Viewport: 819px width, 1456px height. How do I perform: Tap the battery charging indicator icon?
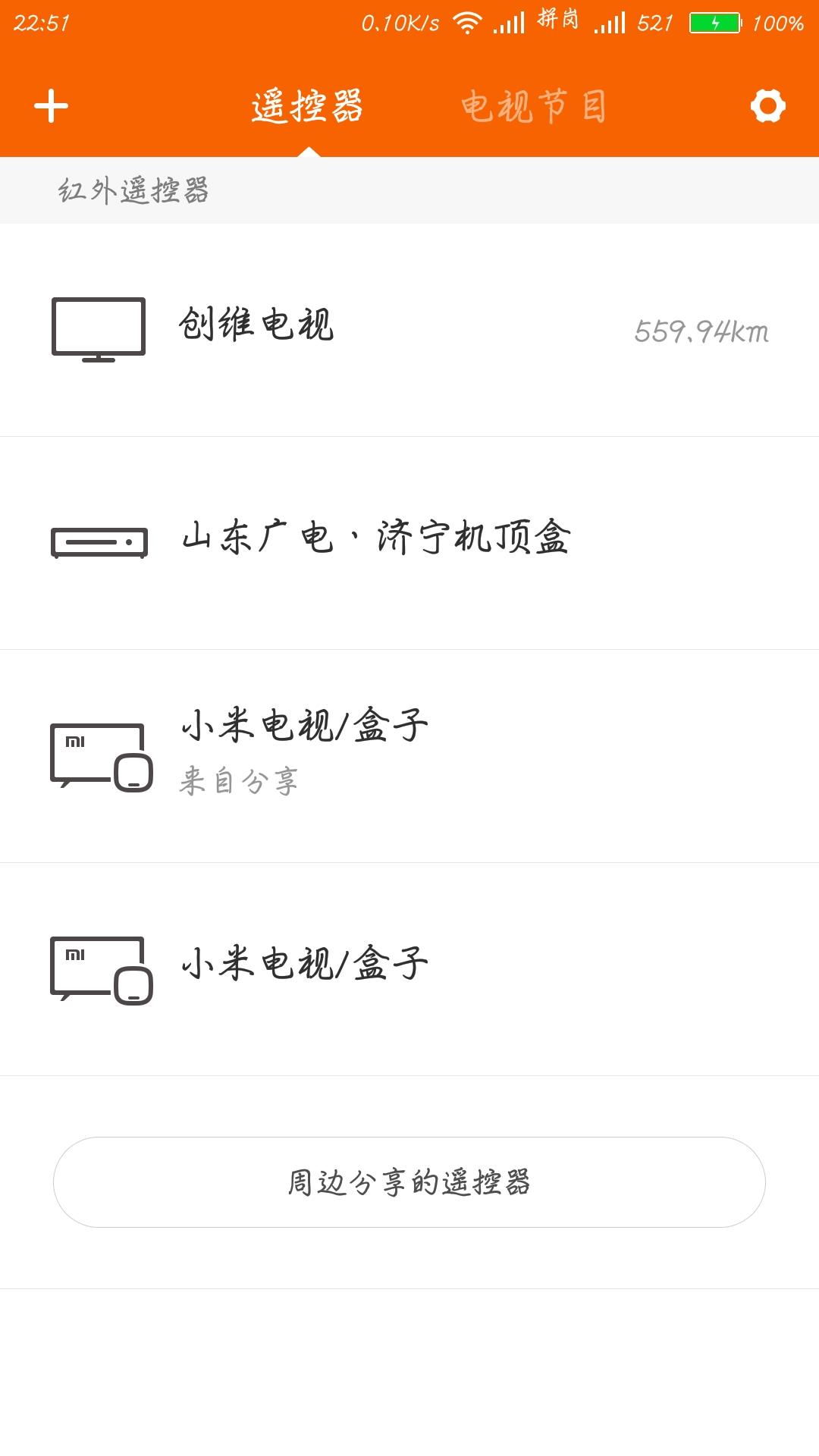(x=714, y=22)
